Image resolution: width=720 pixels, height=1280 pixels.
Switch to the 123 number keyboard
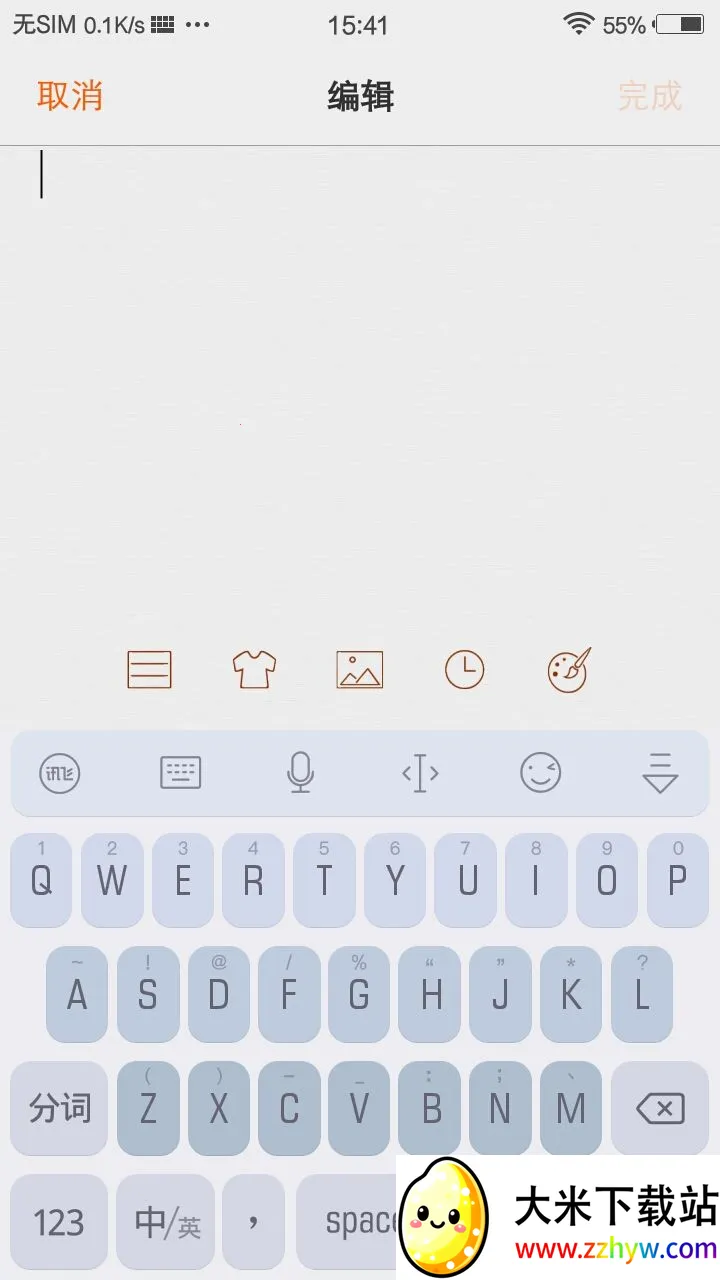[x=59, y=1222]
